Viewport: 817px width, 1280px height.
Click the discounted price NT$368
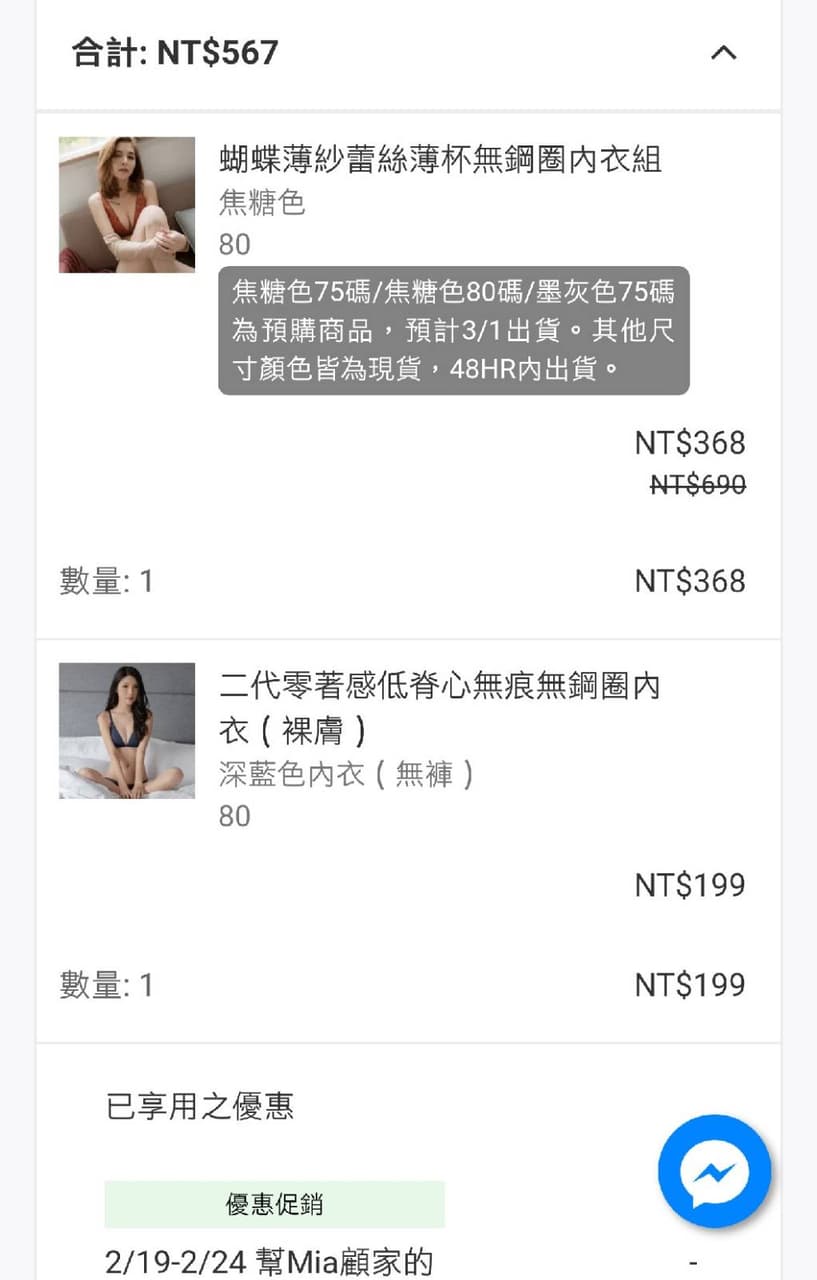coord(690,443)
